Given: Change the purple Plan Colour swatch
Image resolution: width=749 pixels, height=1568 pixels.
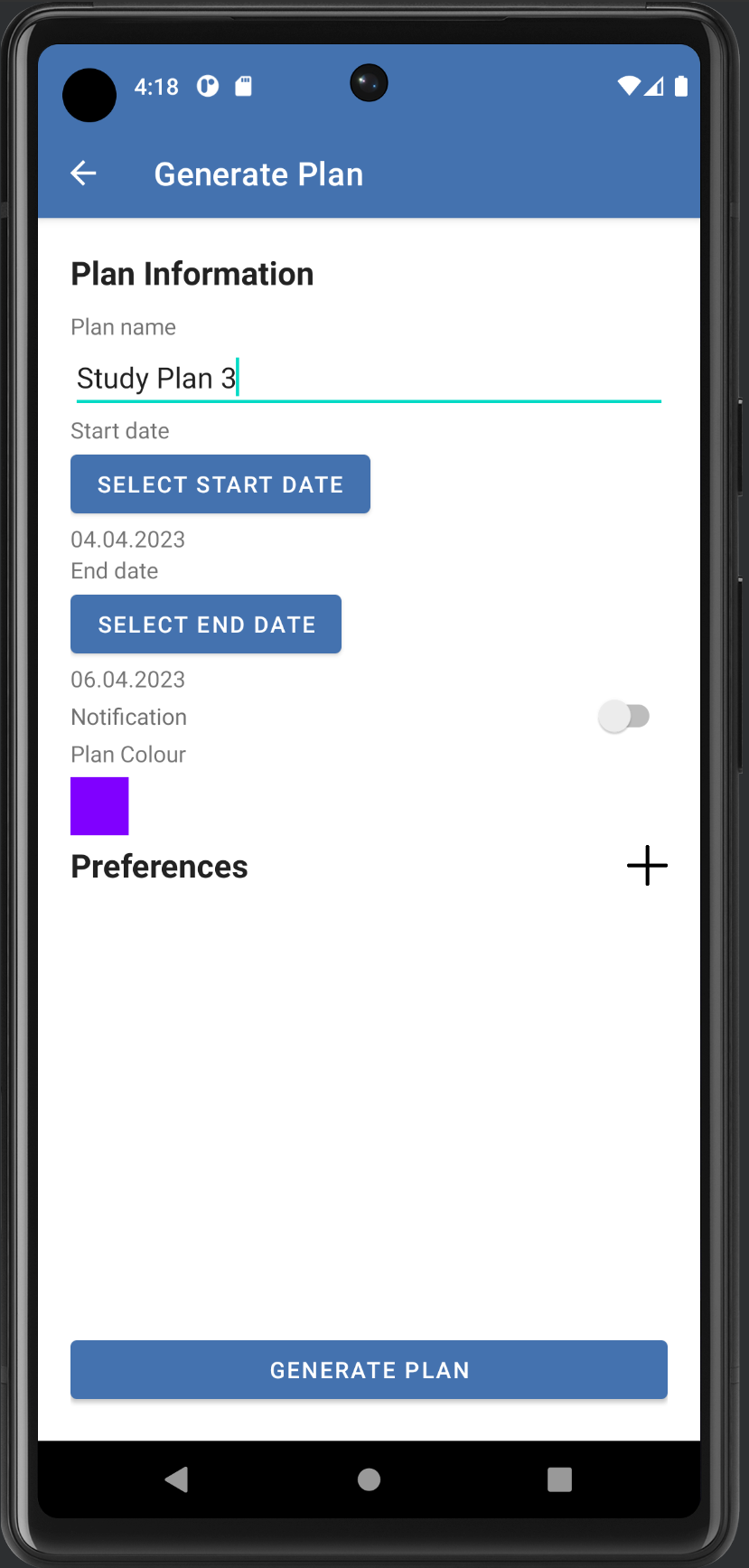Looking at the screenshot, I should (x=99, y=806).
